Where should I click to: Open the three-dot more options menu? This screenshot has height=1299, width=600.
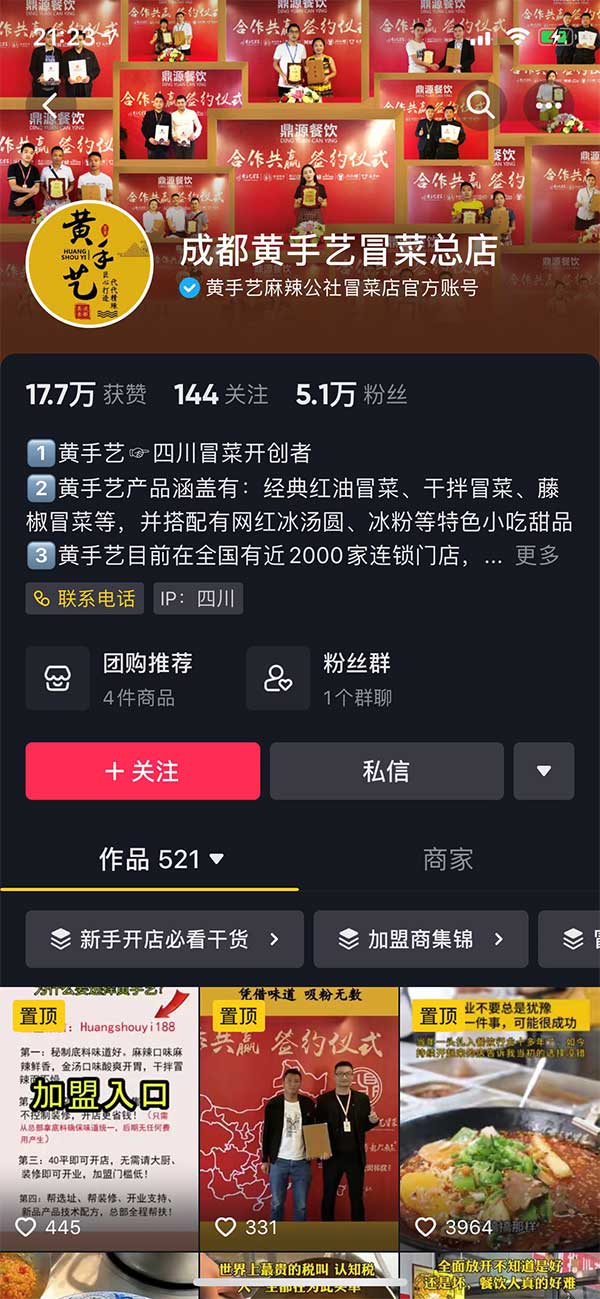pos(549,103)
